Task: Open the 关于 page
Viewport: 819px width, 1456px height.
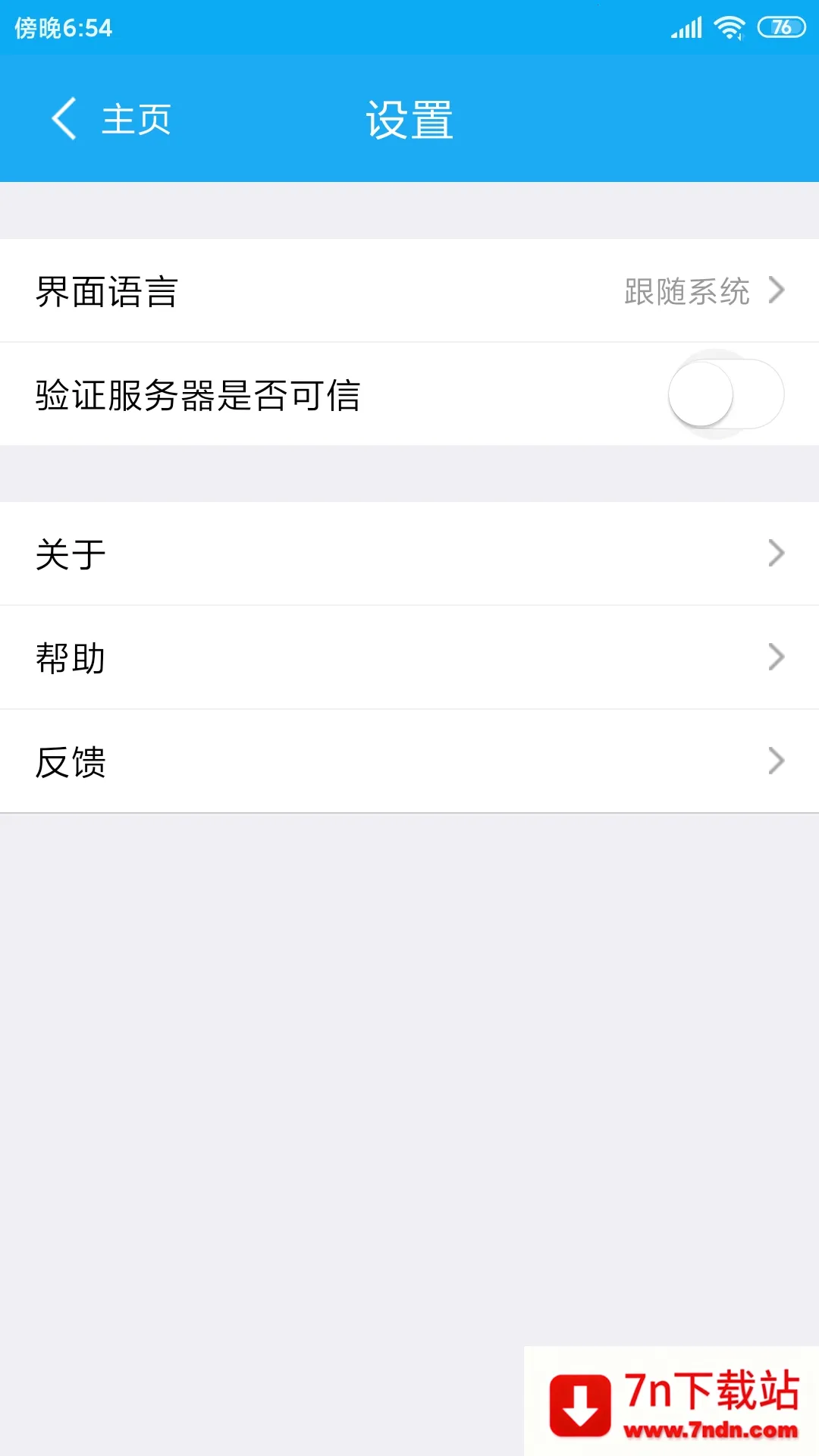Action: pyautogui.click(x=409, y=554)
